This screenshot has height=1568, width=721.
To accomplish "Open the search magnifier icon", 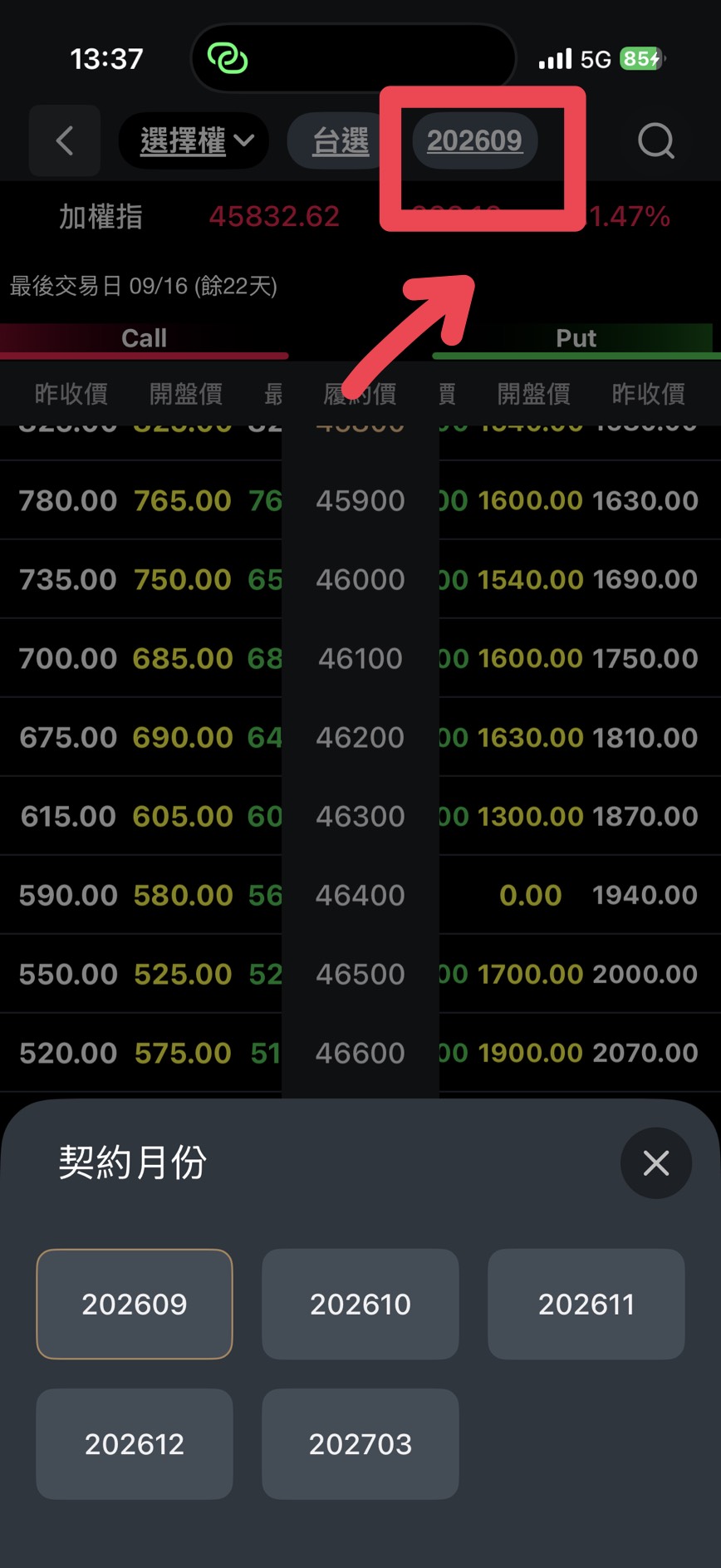I will 655,140.
